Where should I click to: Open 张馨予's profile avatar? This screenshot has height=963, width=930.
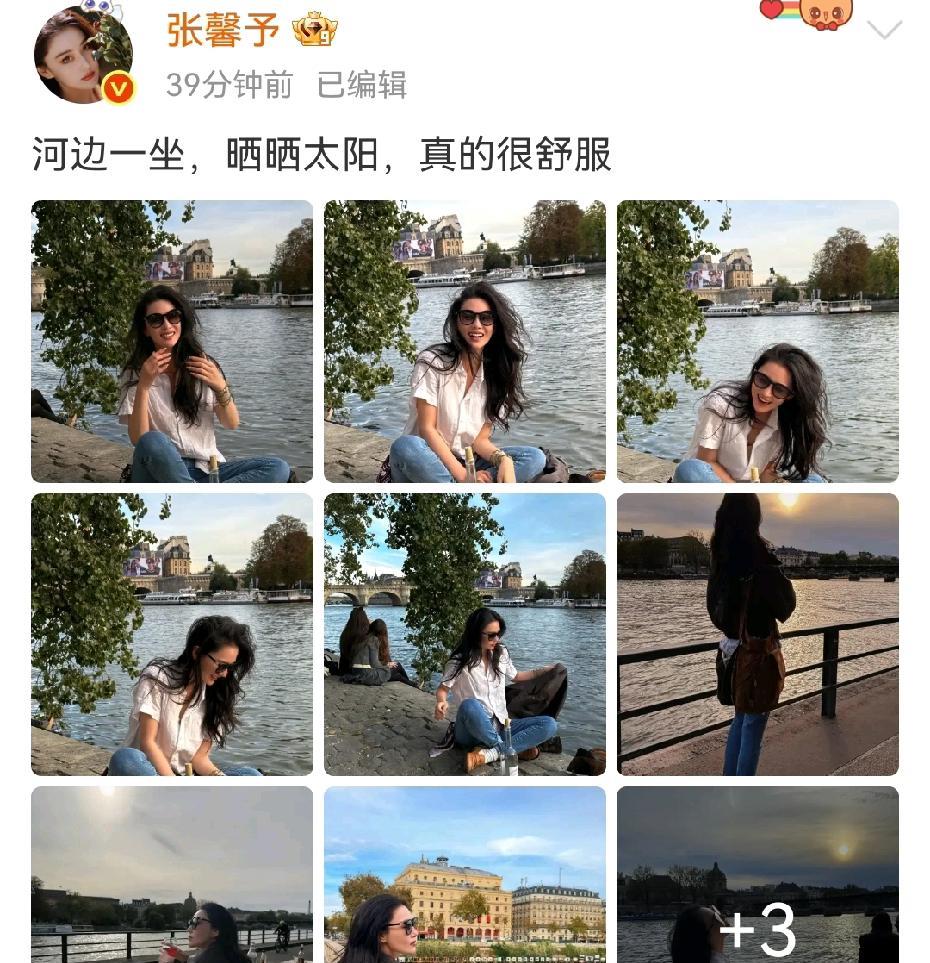pos(83,54)
